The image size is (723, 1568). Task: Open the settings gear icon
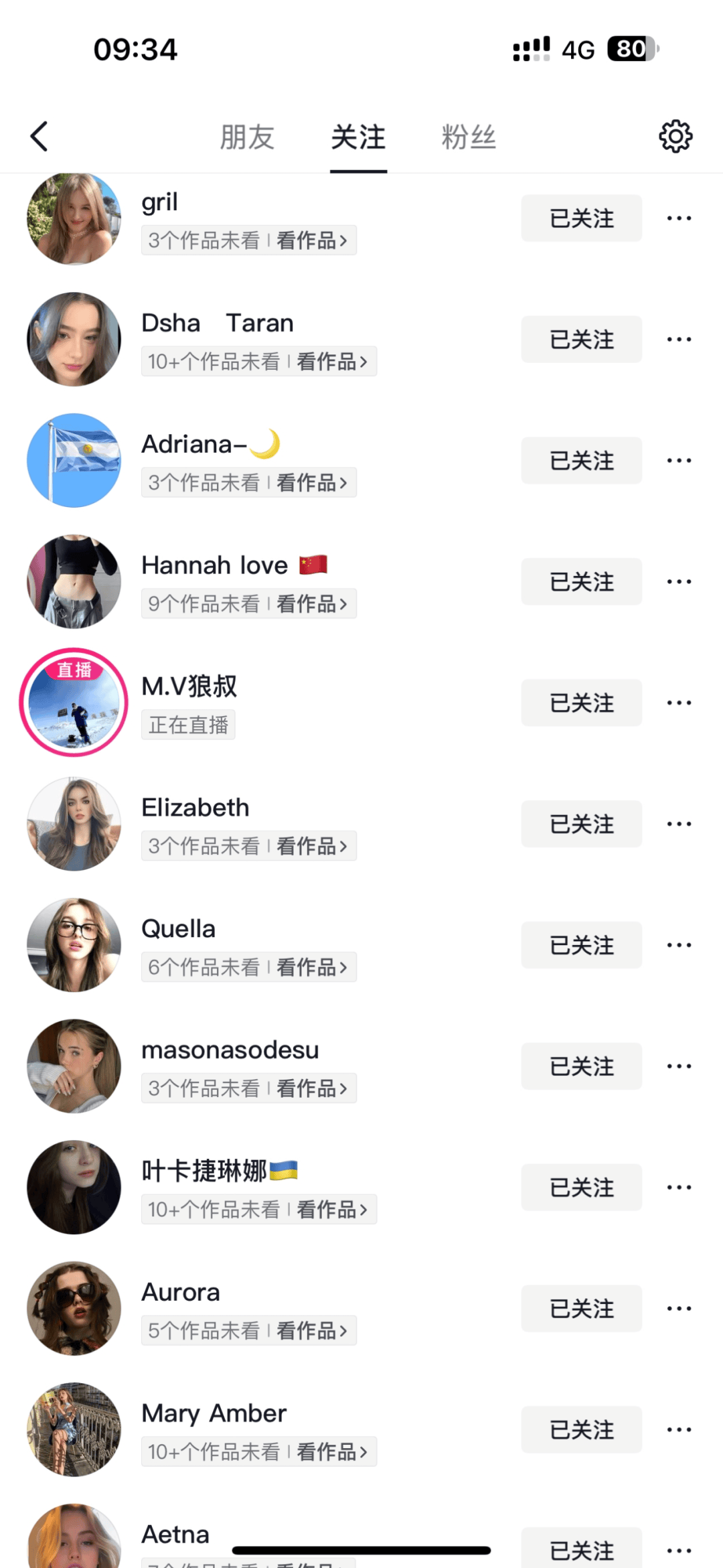(675, 137)
